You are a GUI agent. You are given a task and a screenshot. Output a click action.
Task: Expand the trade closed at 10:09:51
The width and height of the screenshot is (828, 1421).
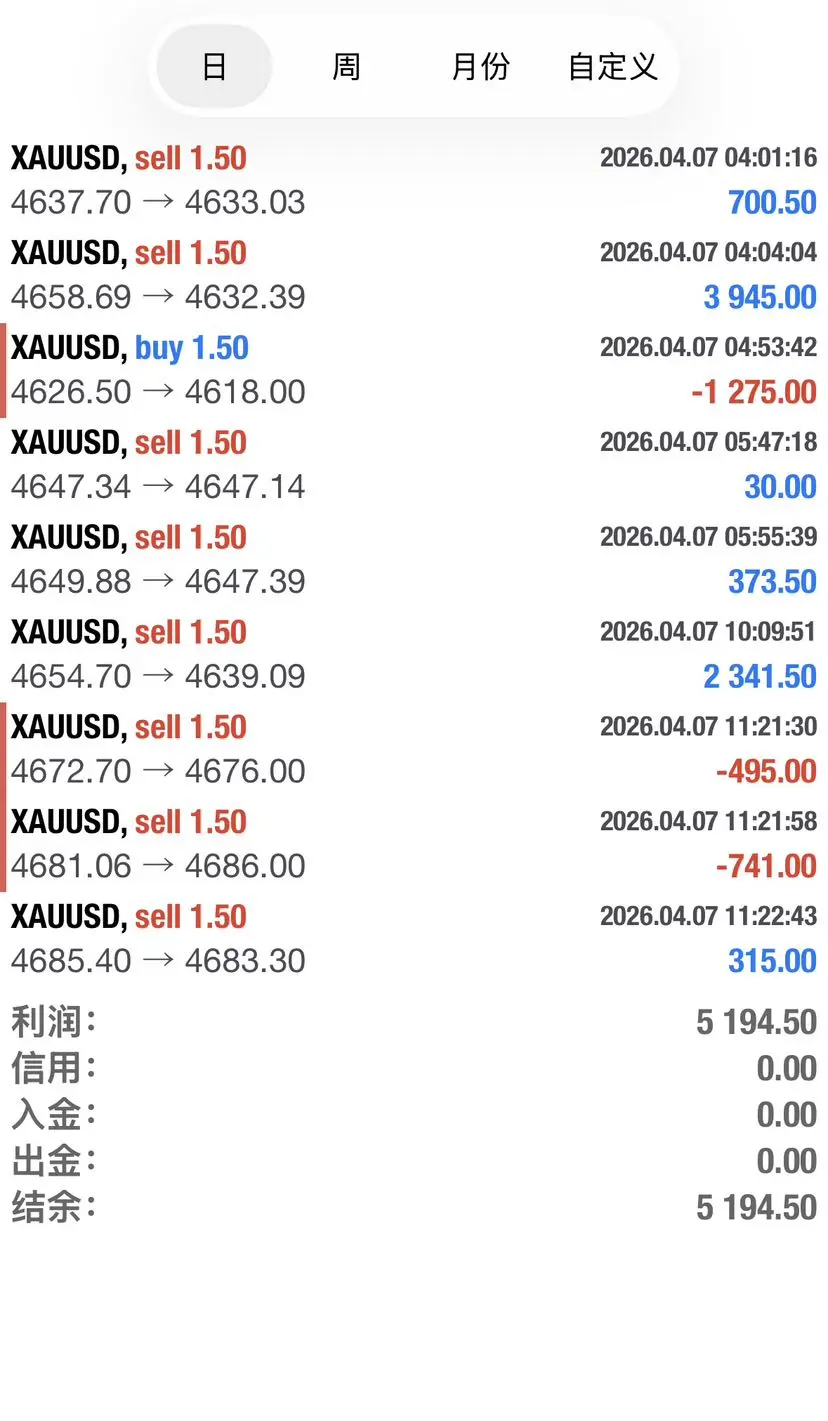[x=414, y=655]
